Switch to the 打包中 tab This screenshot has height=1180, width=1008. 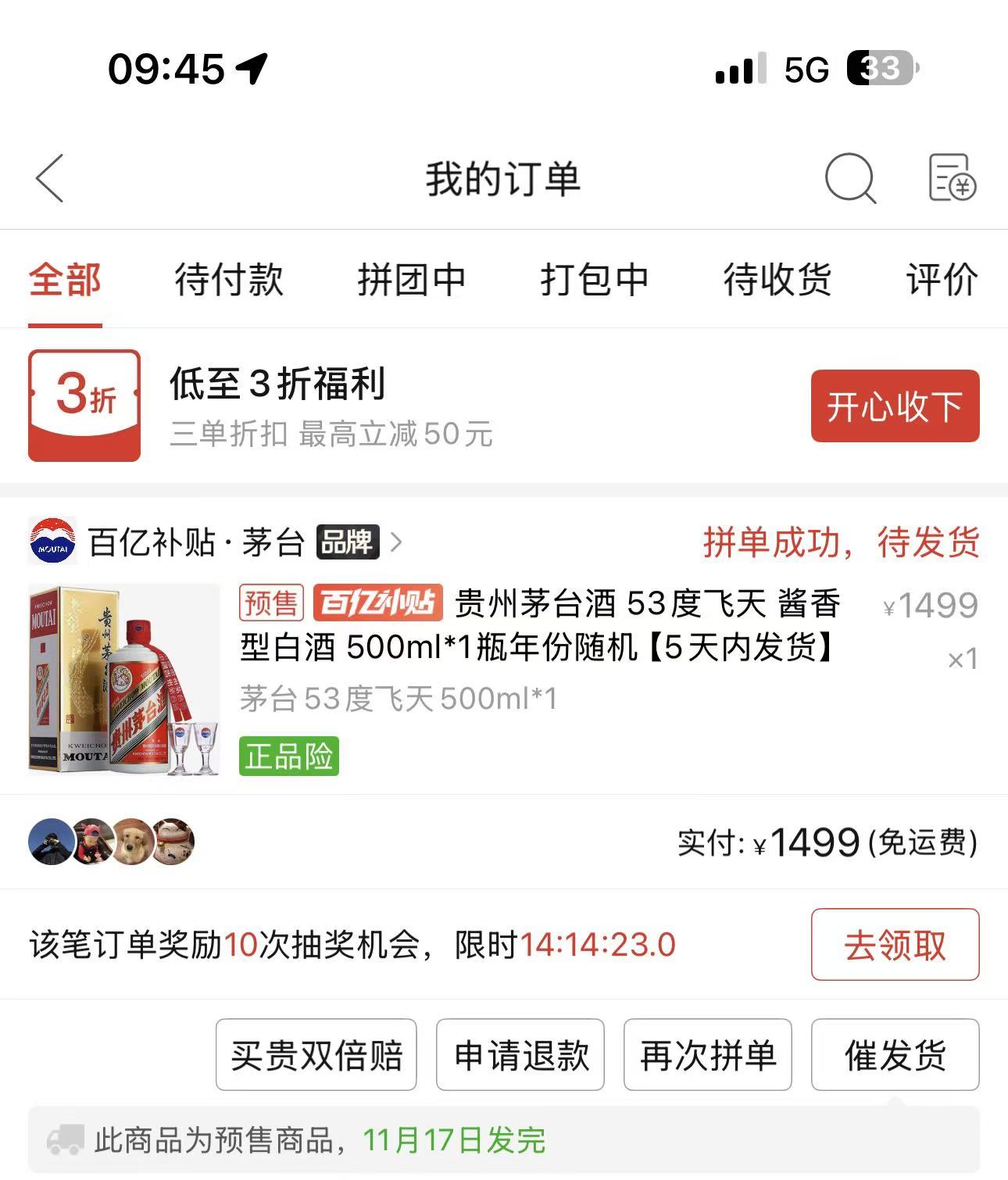[595, 280]
